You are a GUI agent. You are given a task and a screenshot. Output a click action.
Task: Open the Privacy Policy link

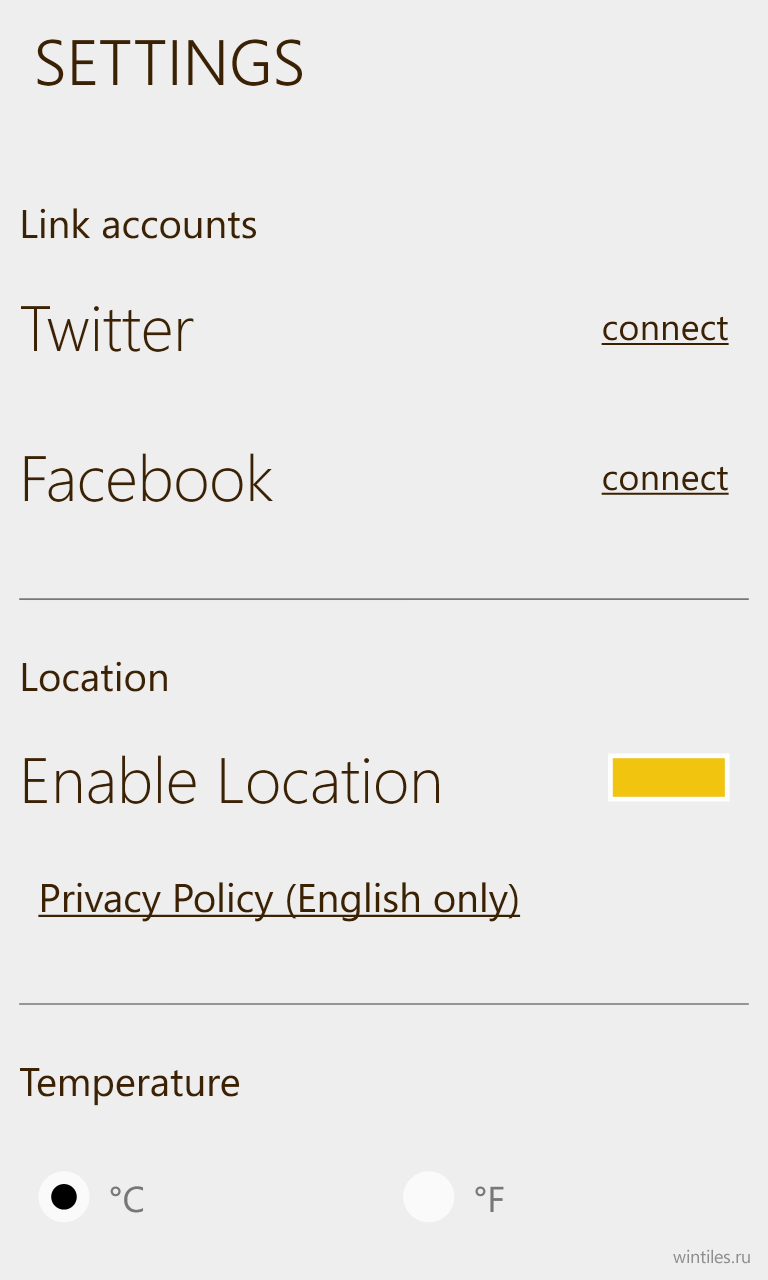[279, 899]
